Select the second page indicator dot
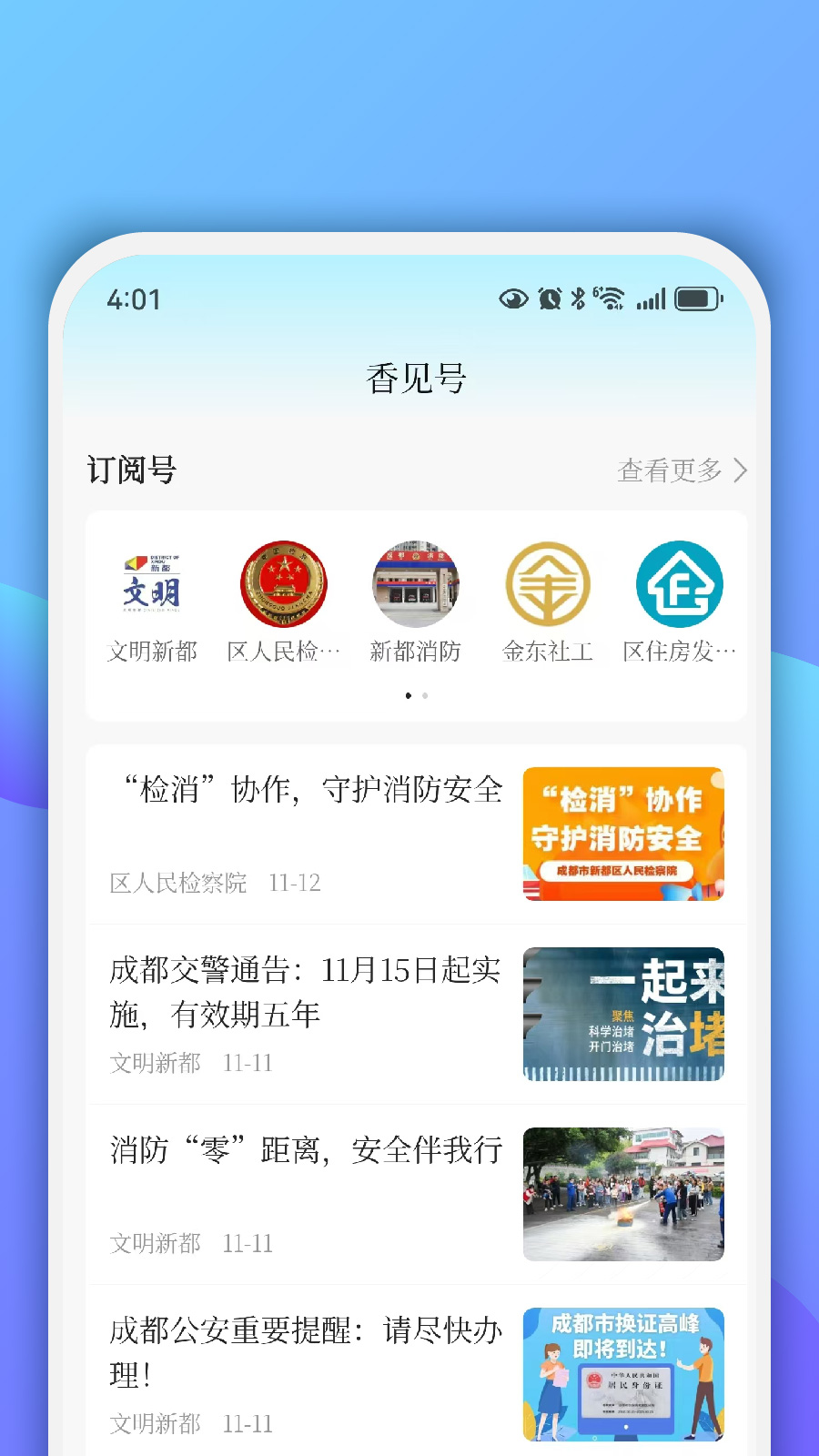 click(x=425, y=695)
